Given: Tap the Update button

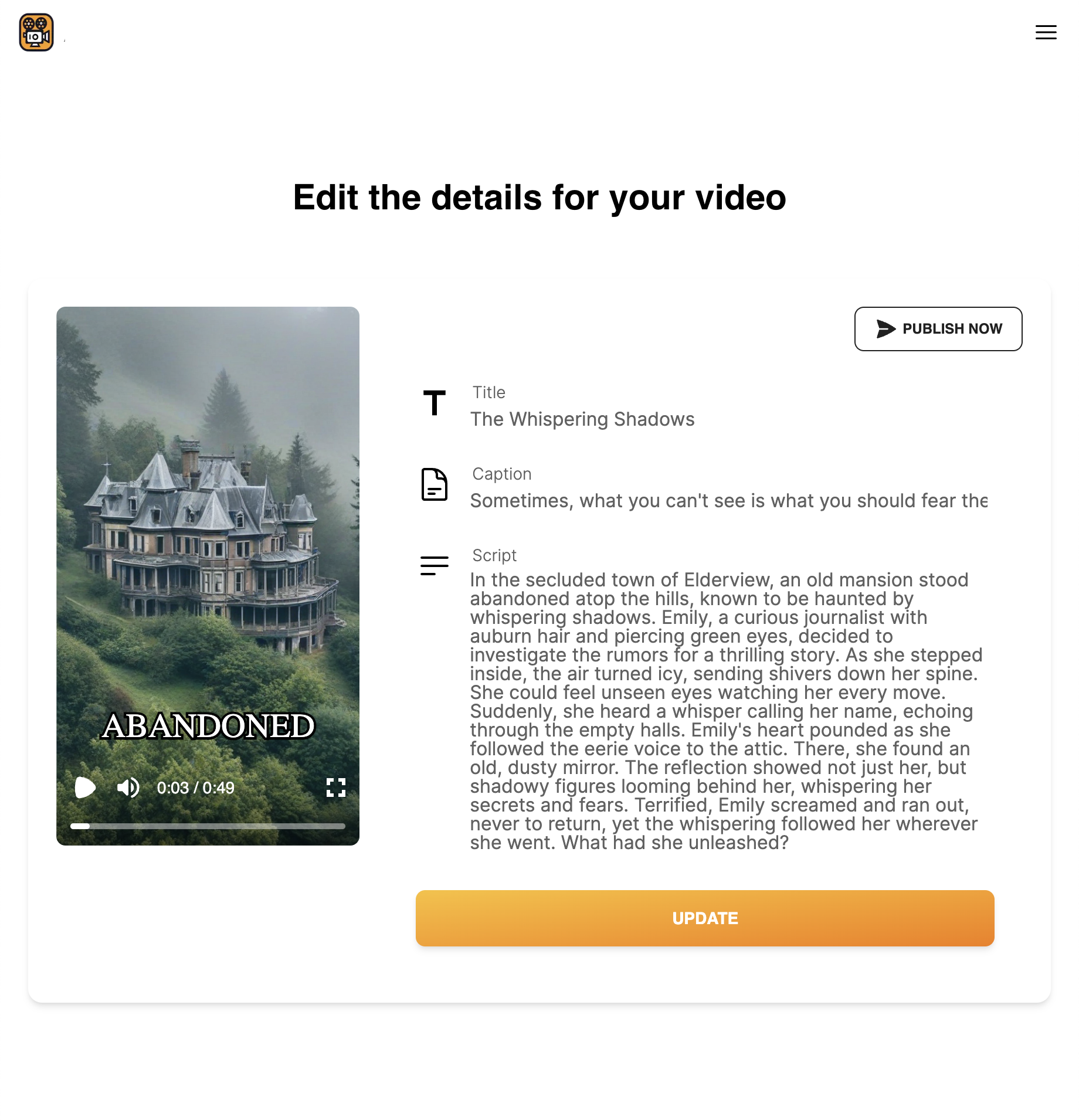Looking at the screenshot, I should (704, 918).
